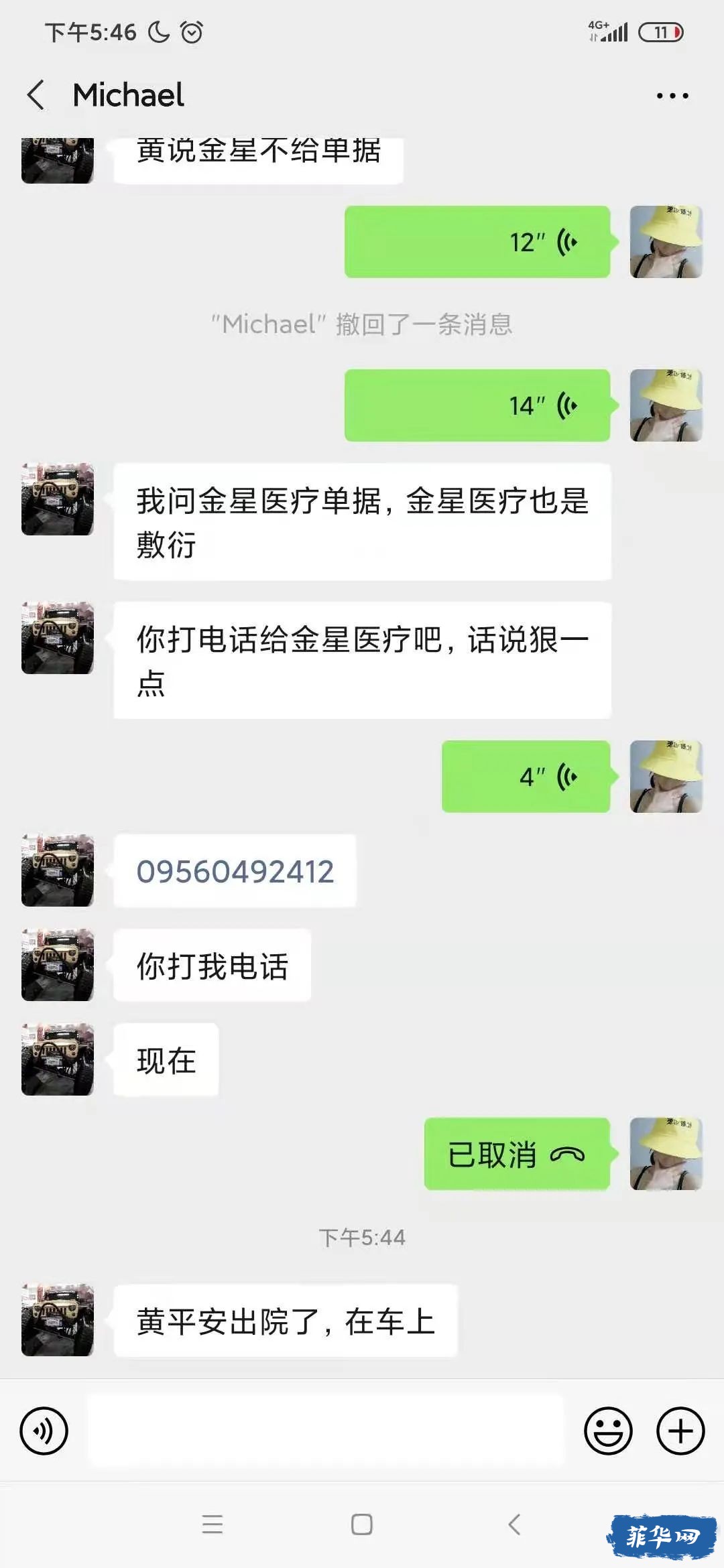The image size is (724, 1568).
Task: Open Michael's avatar beside 你打我电话
Action: [58, 965]
